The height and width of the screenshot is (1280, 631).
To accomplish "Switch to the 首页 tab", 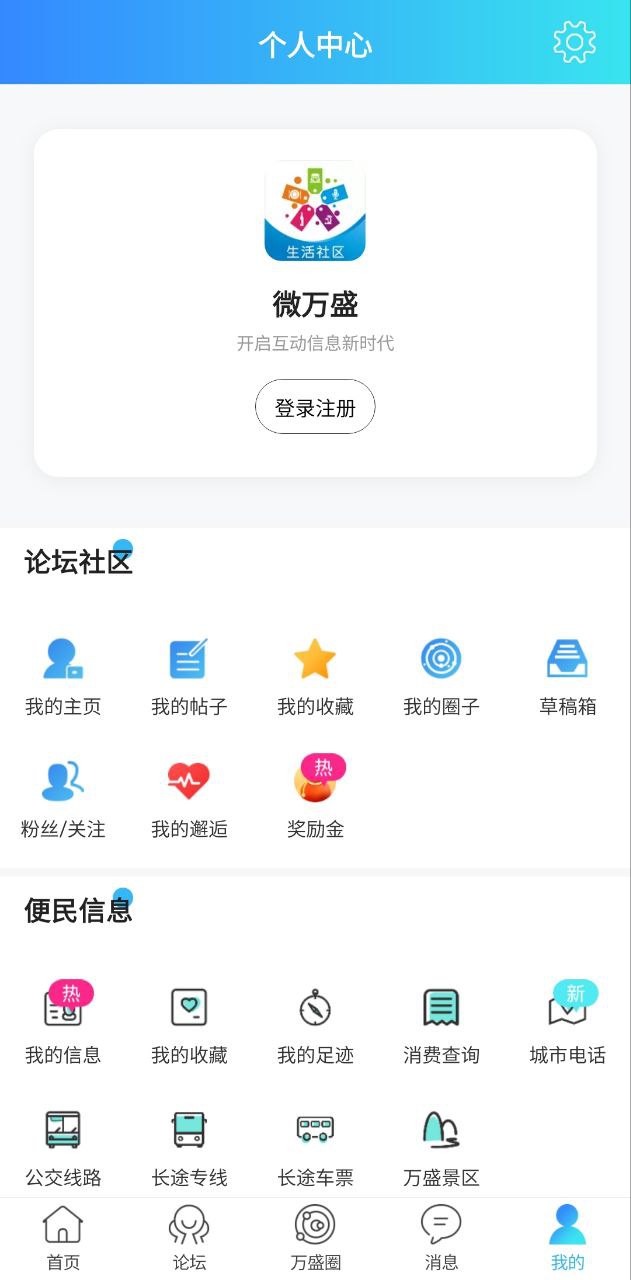I will (63, 1238).
